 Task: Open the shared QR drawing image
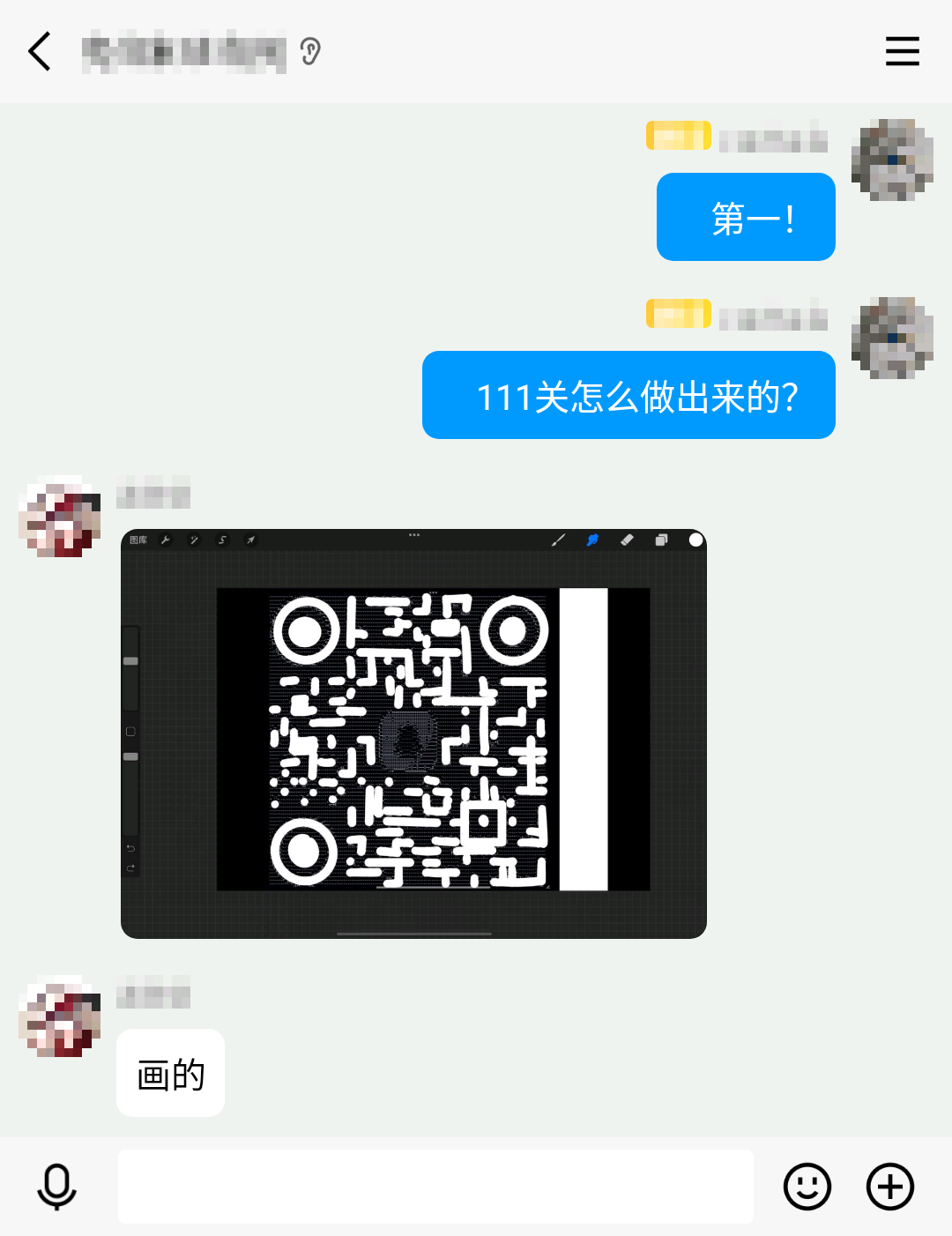point(413,733)
